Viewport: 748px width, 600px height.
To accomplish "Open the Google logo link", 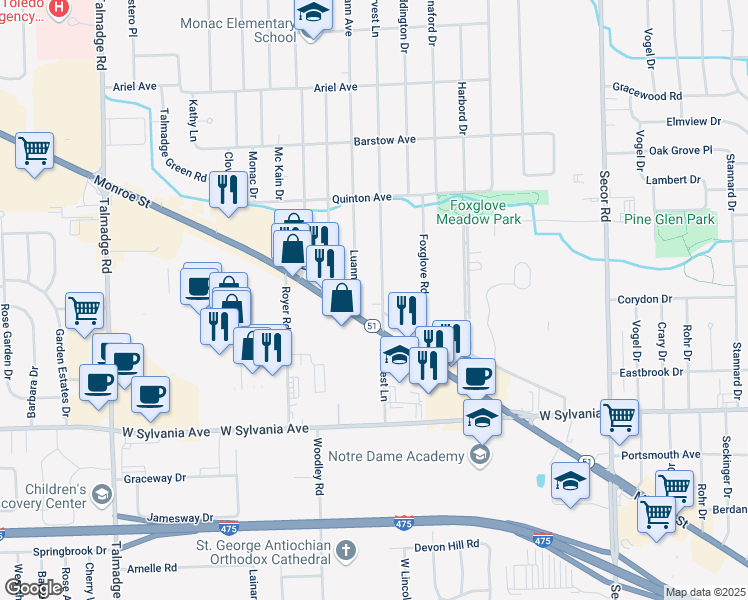I will point(33,587).
